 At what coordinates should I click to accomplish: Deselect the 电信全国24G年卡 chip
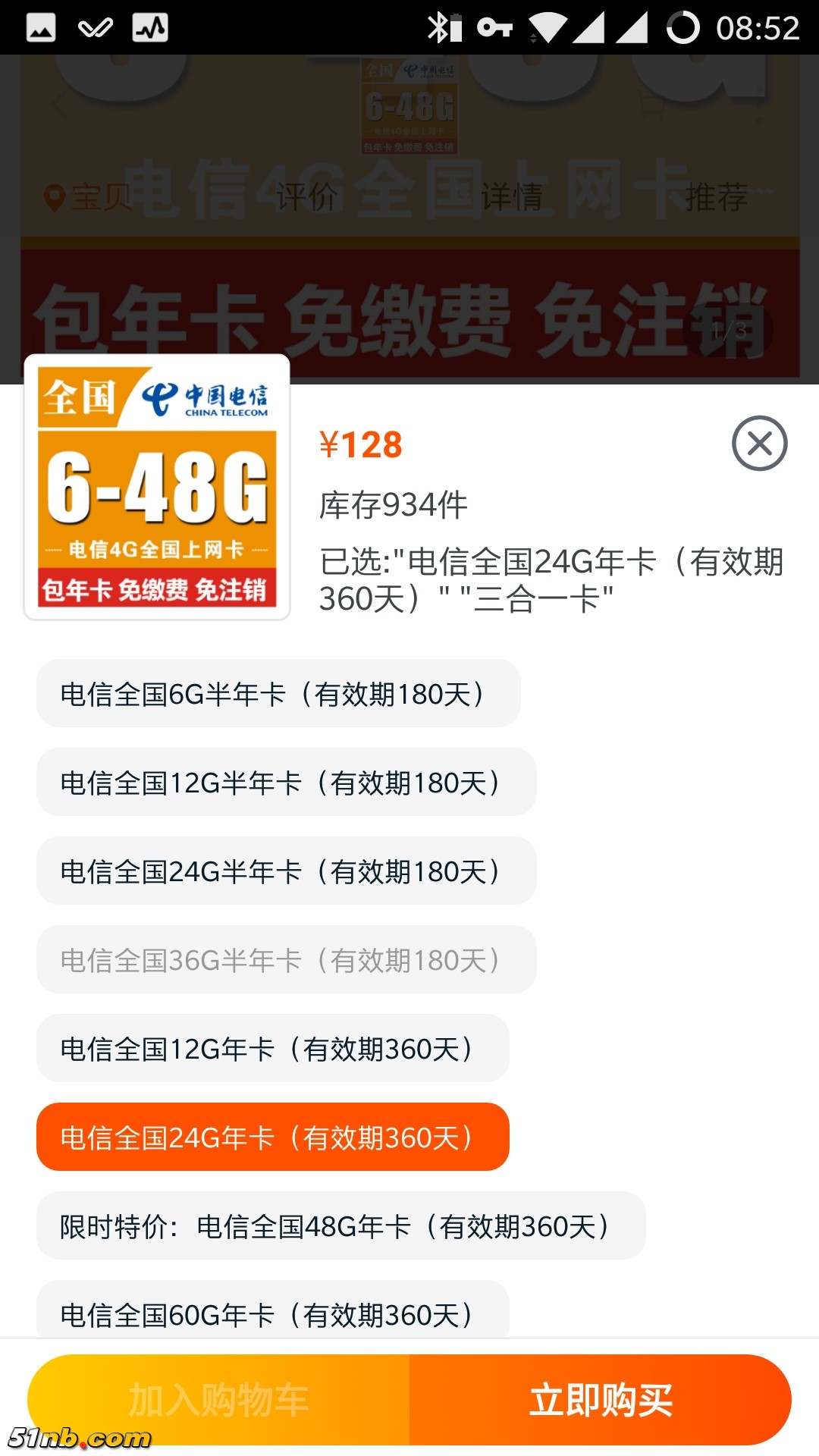tap(272, 1137)
